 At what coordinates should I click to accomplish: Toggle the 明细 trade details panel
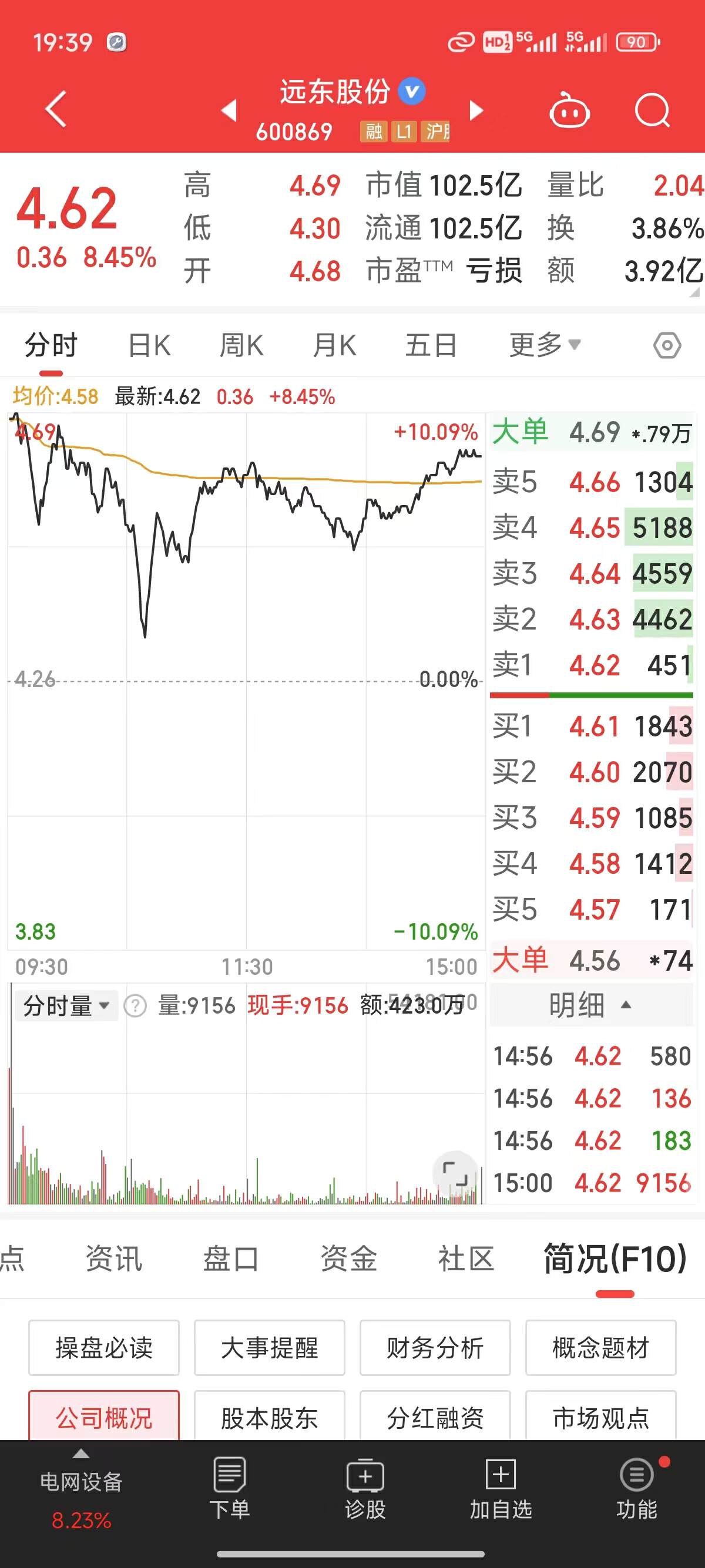click(590, 1005)
